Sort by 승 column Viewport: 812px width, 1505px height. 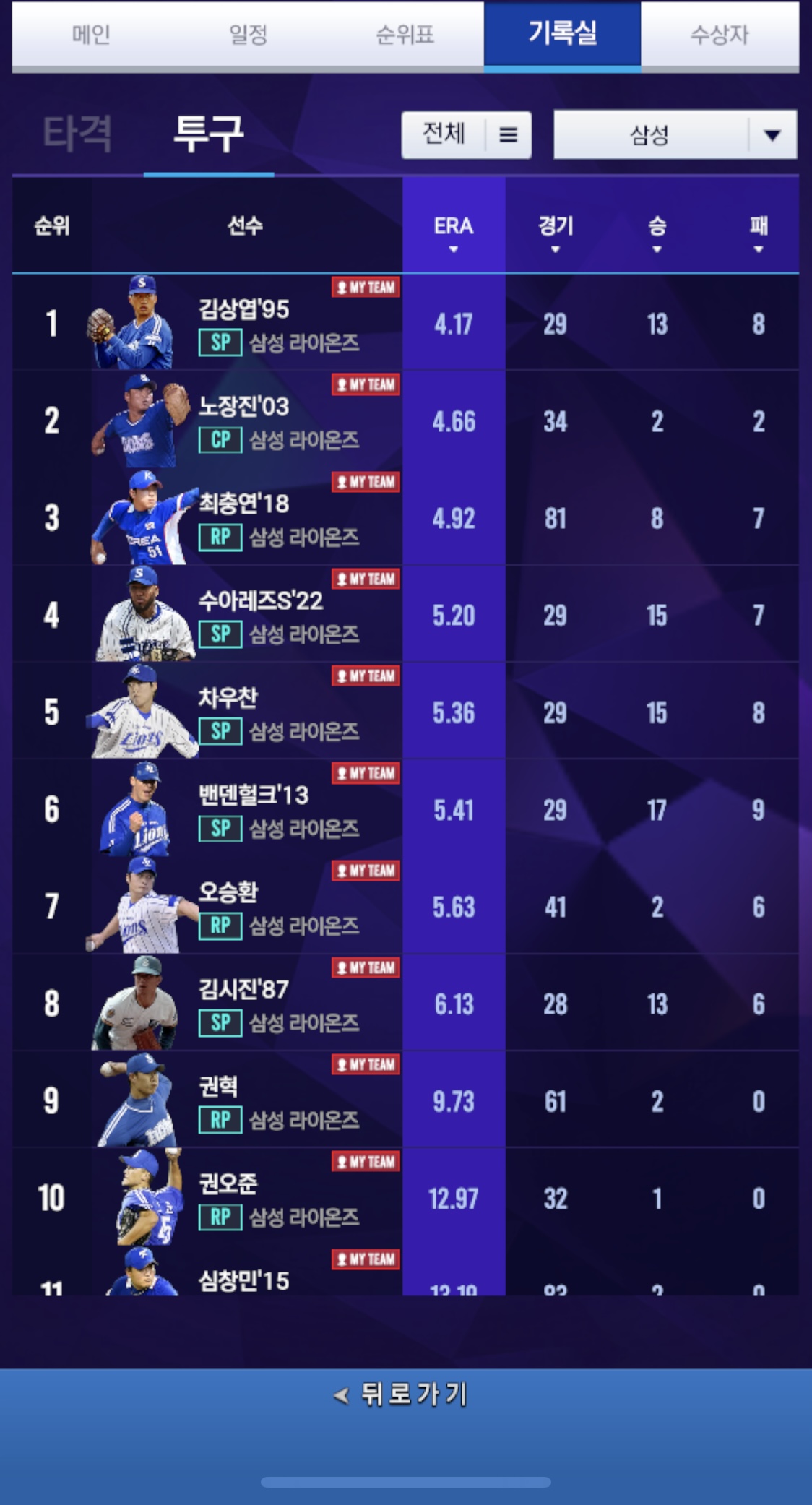pyautogui.click(x=657, y=233)
